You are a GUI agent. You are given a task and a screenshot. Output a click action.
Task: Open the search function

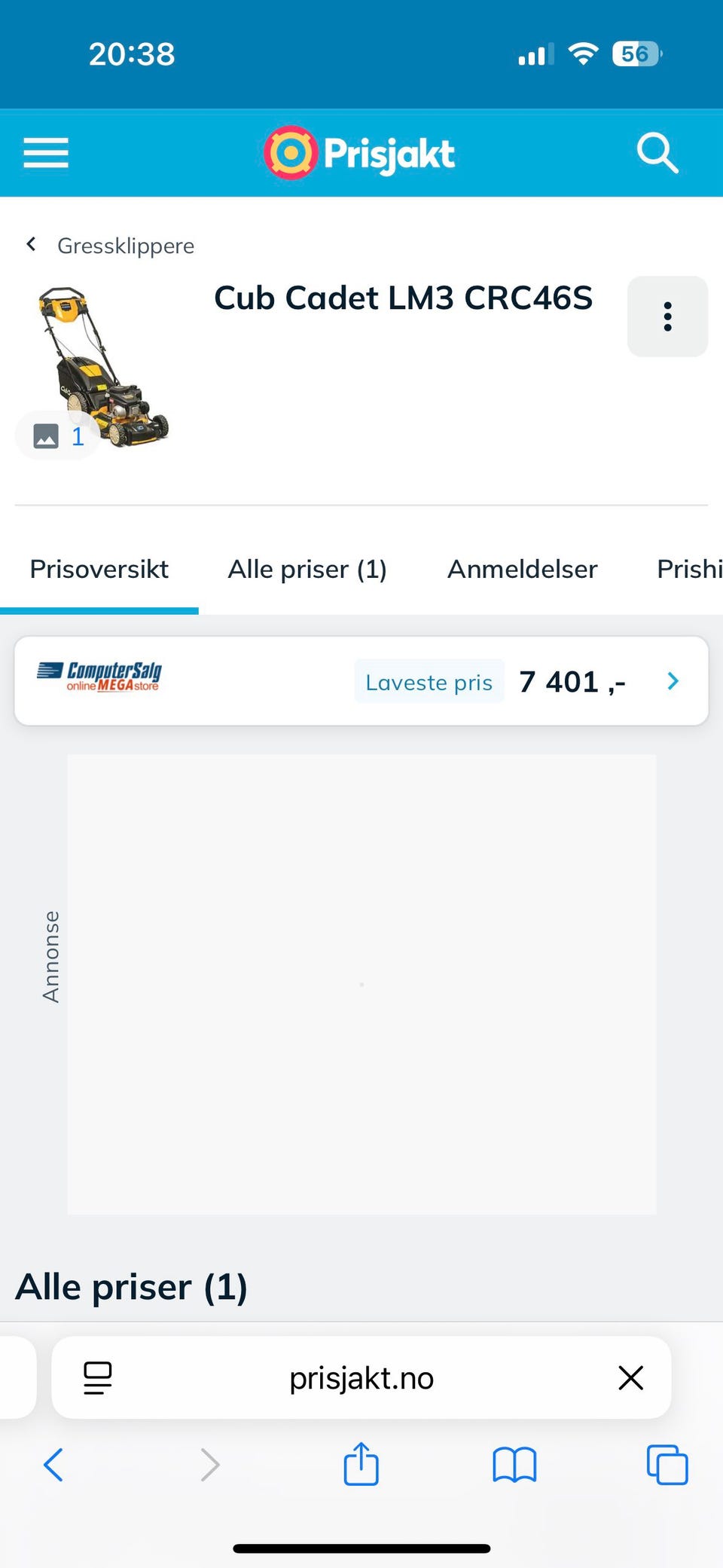click(657, 152)
